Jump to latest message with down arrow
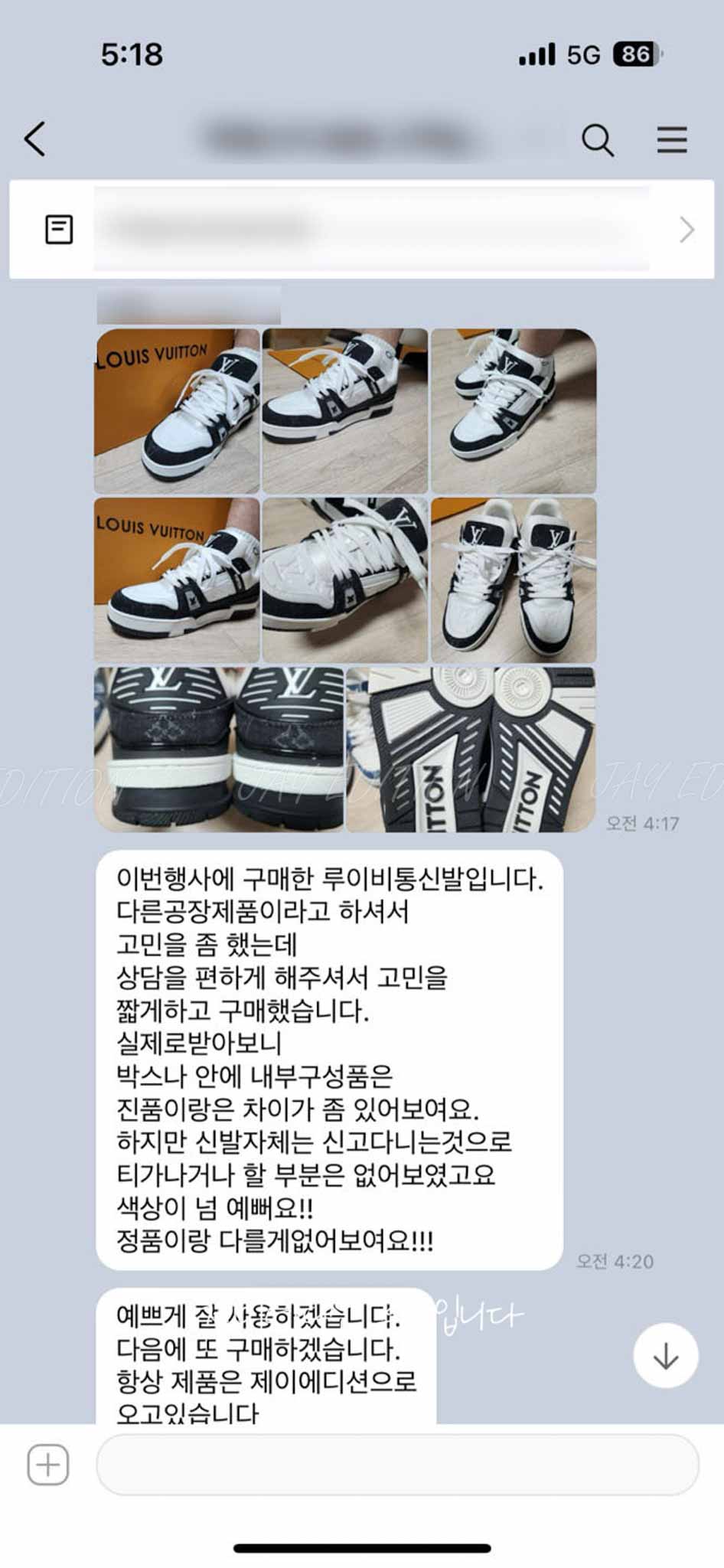Viewport: 724px width, 1568px height. click(665, 1356)
